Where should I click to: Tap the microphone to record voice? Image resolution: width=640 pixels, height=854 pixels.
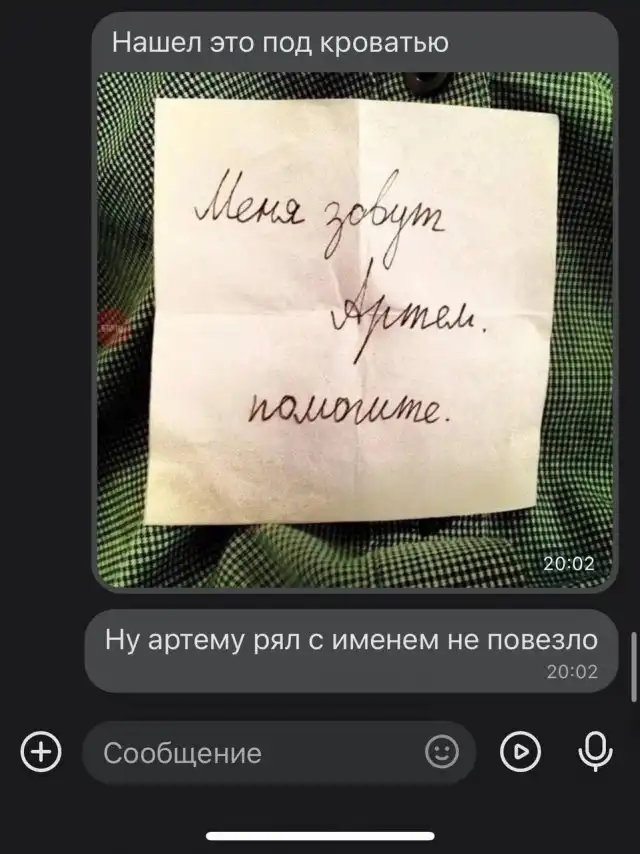[x=596, y=752]
